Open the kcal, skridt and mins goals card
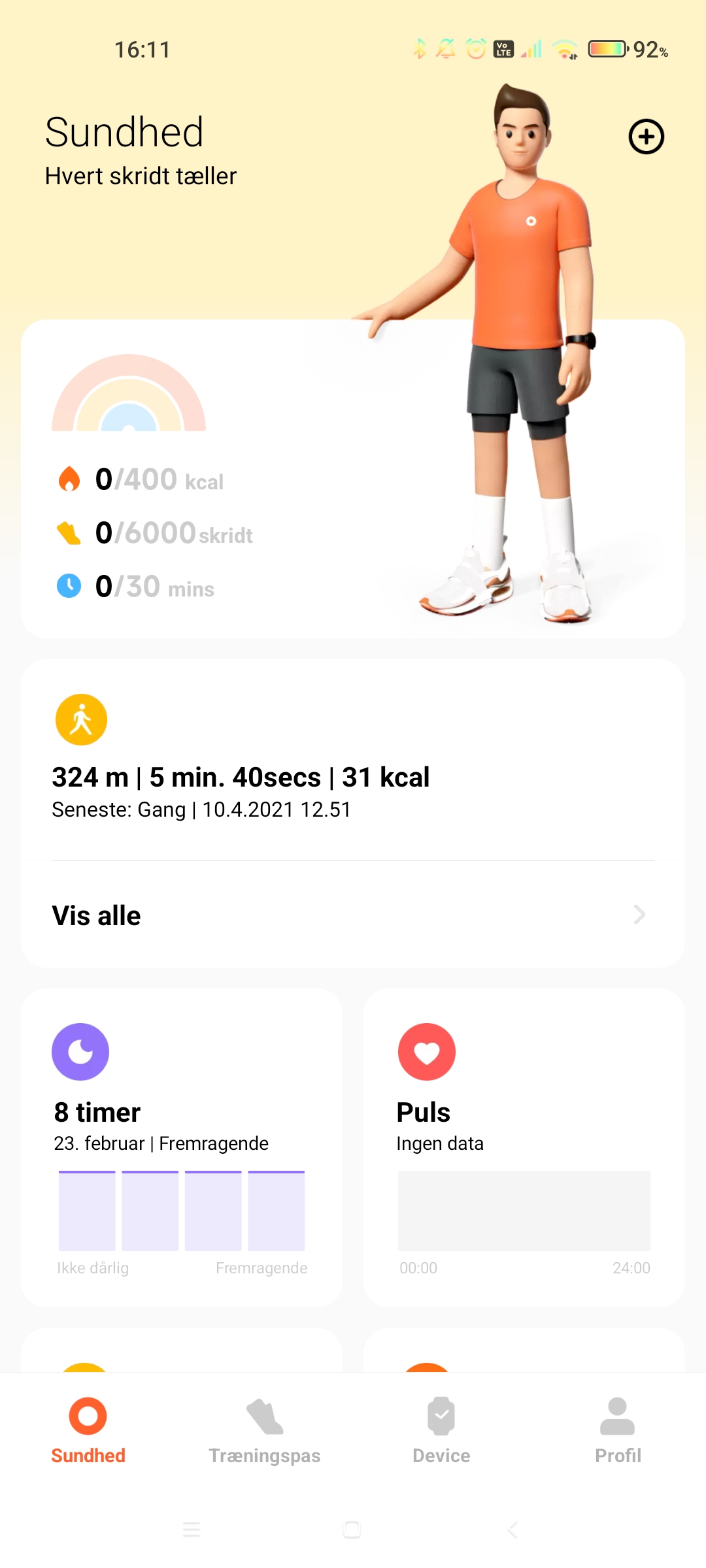 click(x=353, y=479)
